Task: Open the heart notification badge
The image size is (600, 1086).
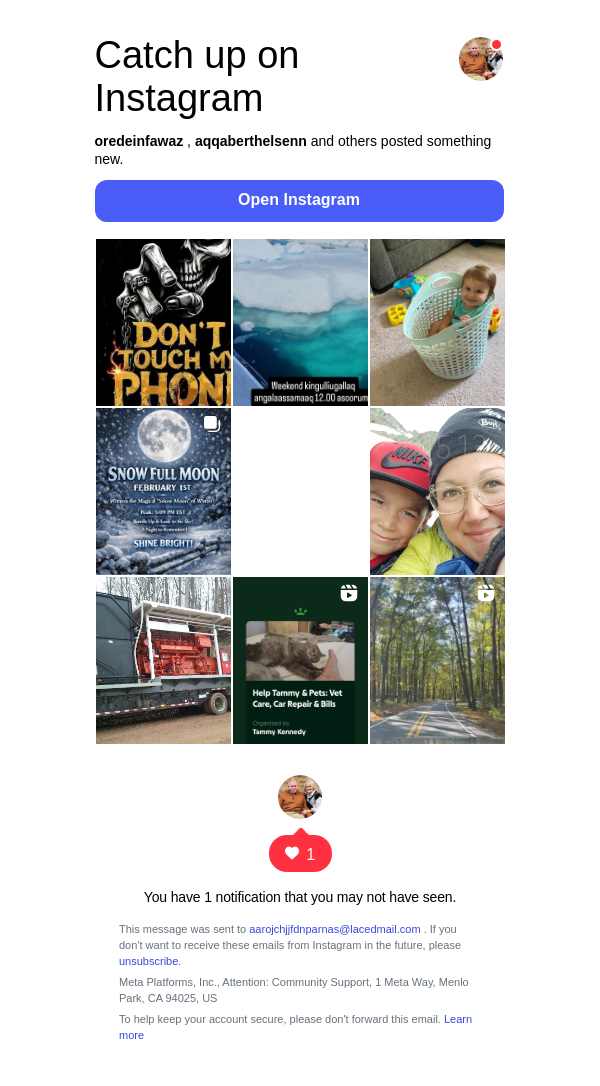Action: (300, 853)
